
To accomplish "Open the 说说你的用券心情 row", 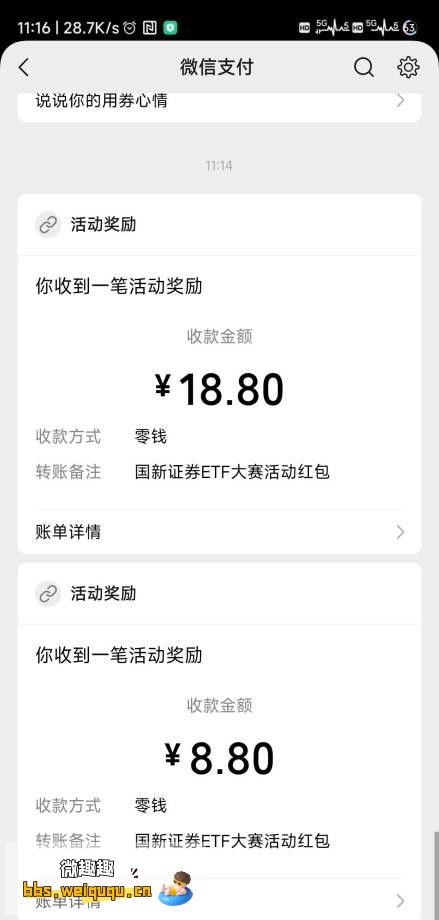I will click(x=220, y=103).
